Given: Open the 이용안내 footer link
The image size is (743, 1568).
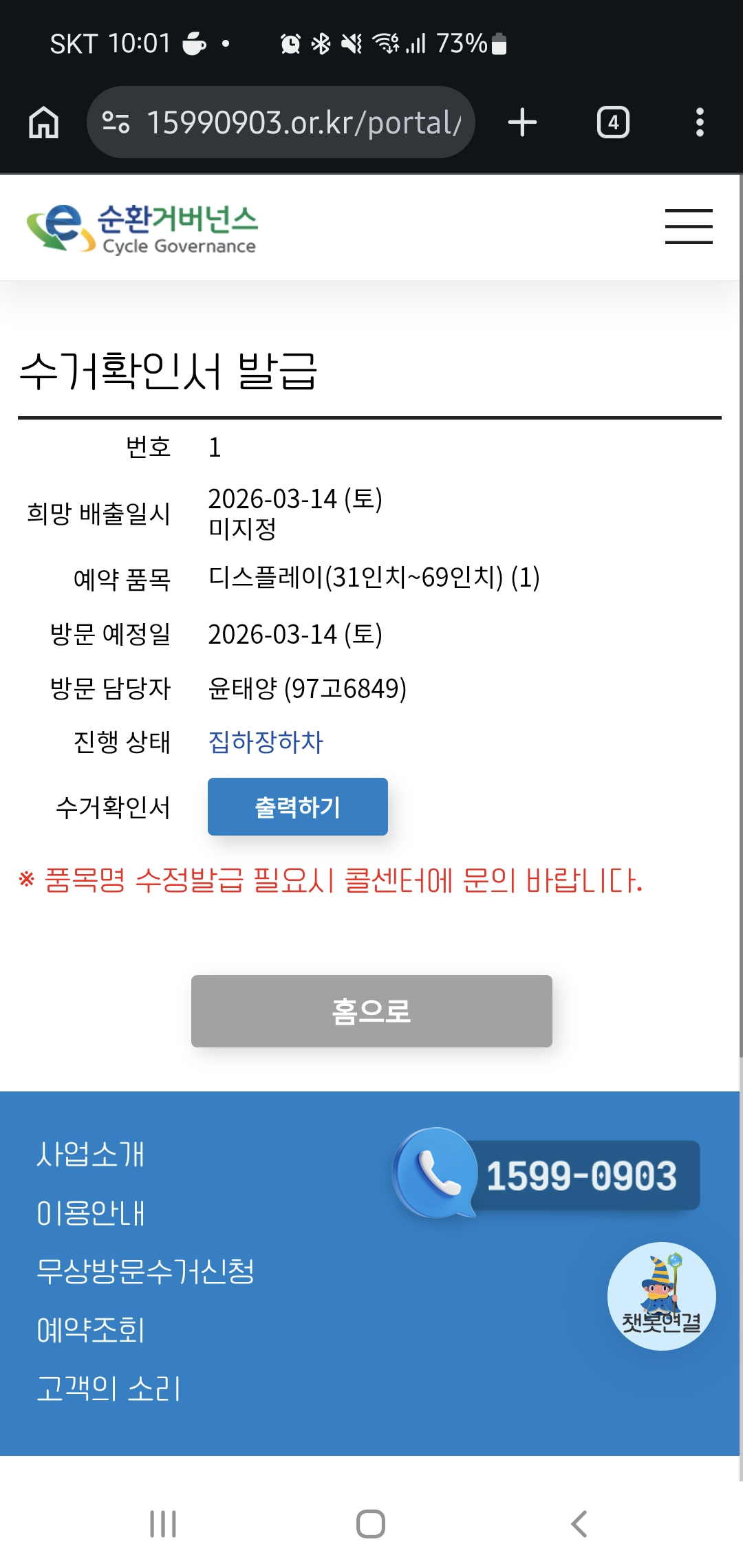Looking at the screenshot, I should coord(90,1213).
